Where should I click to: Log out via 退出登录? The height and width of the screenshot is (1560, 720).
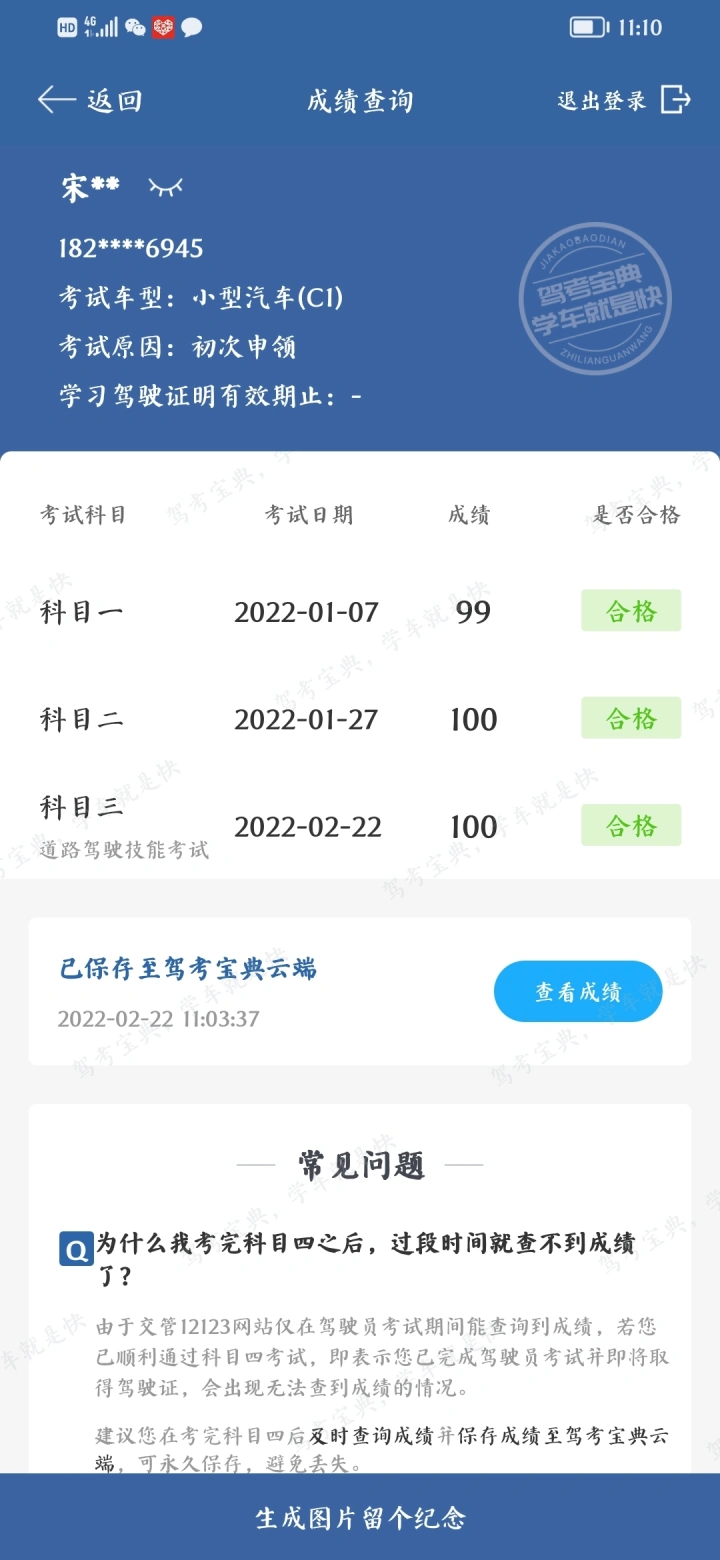point(624,100)
